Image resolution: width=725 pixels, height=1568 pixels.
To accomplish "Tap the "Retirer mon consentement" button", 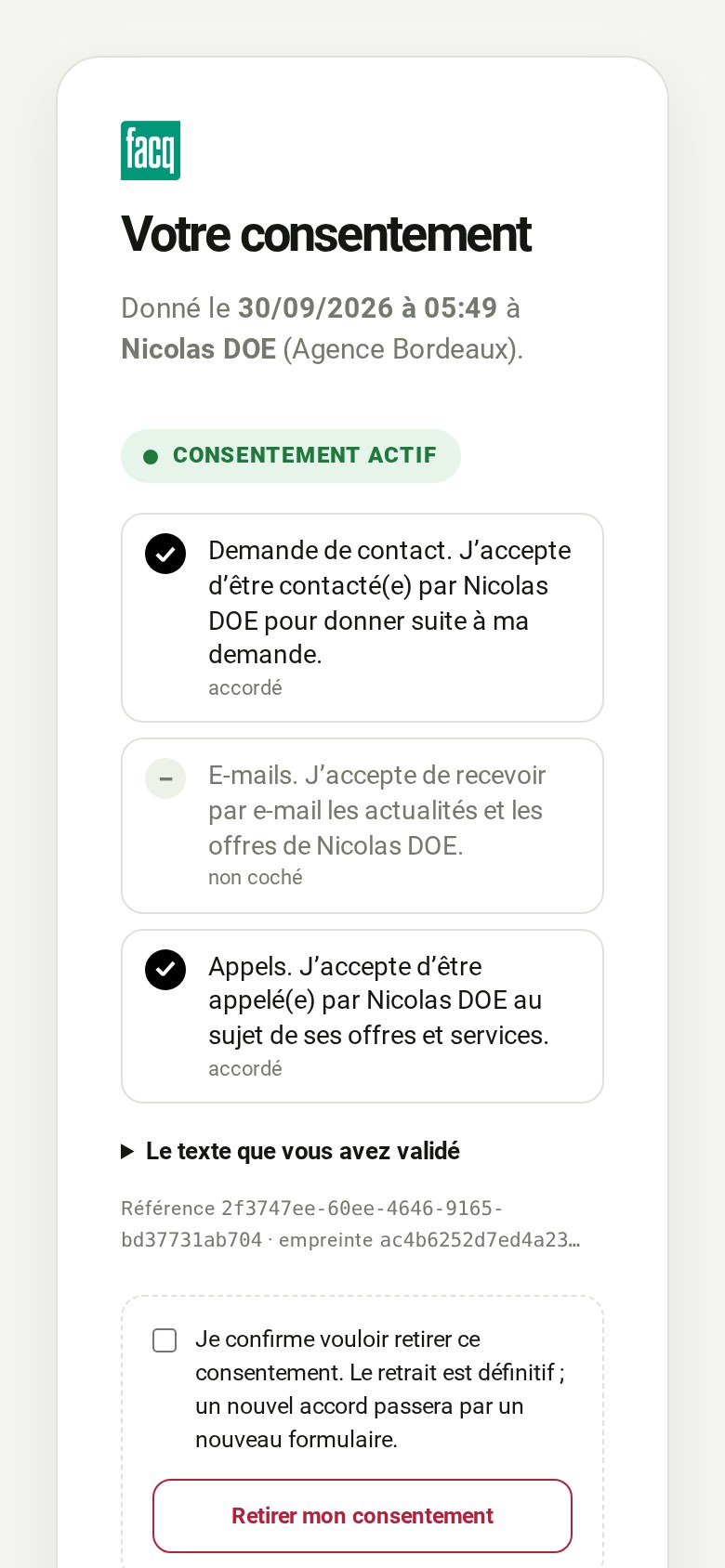I will (x=362, y=1516).
